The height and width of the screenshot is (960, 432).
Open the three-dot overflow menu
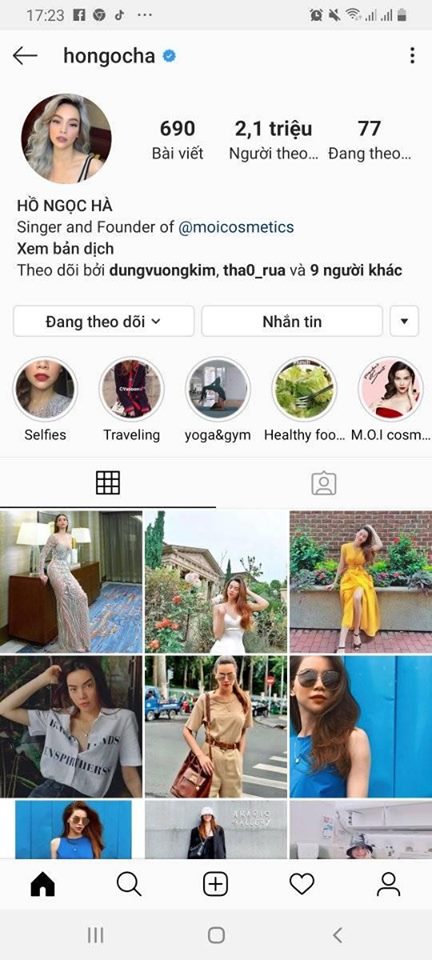412,56
